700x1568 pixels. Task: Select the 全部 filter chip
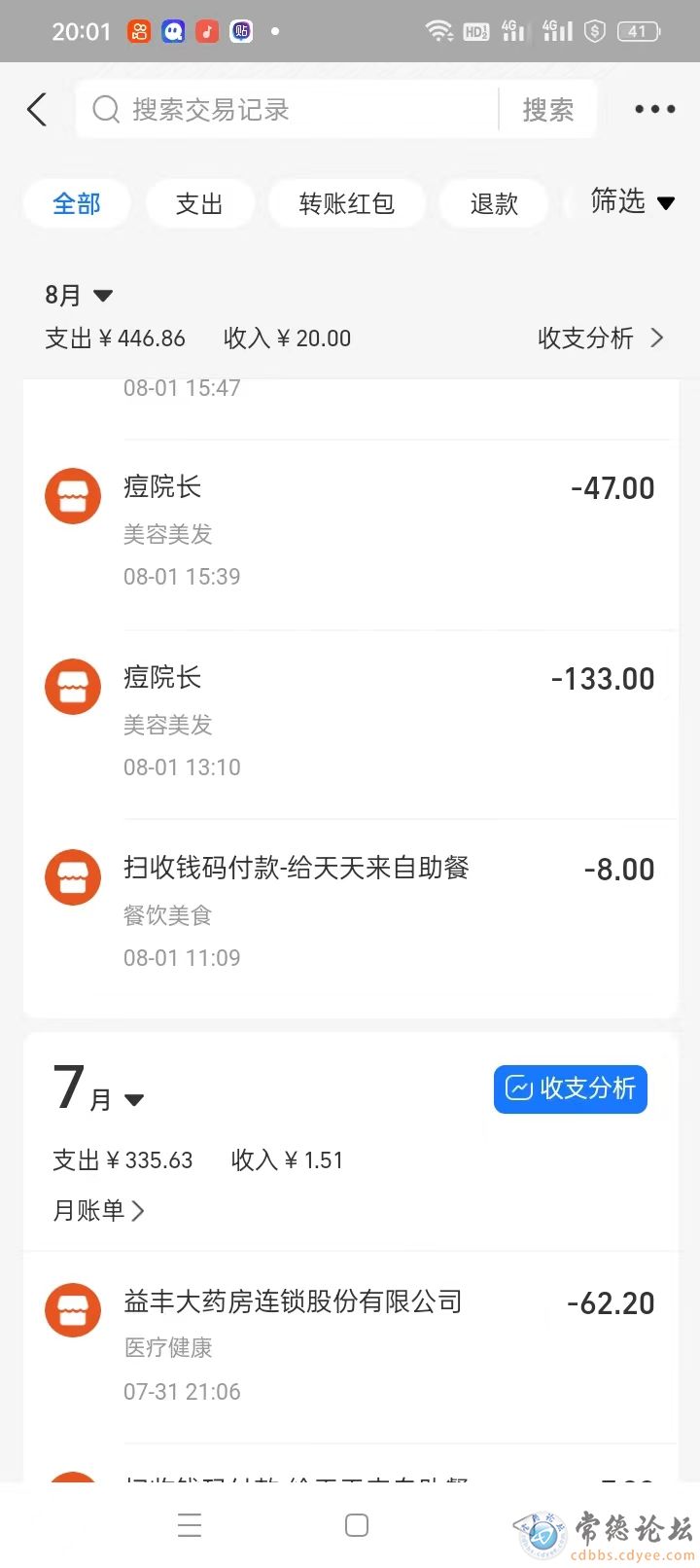pyautogui.click(x=77, y=204)
